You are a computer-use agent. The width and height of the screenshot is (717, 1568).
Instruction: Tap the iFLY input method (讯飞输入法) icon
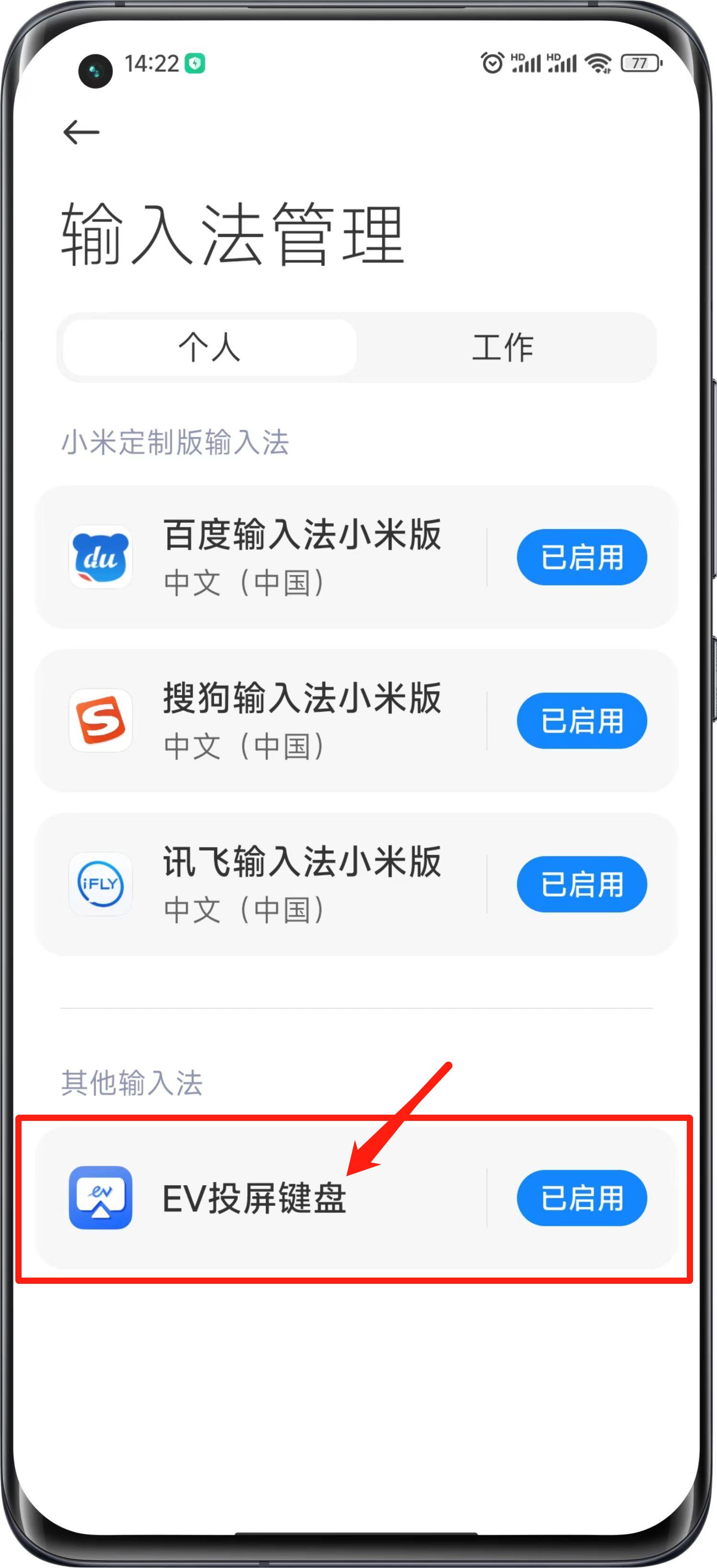coord(101,885)
